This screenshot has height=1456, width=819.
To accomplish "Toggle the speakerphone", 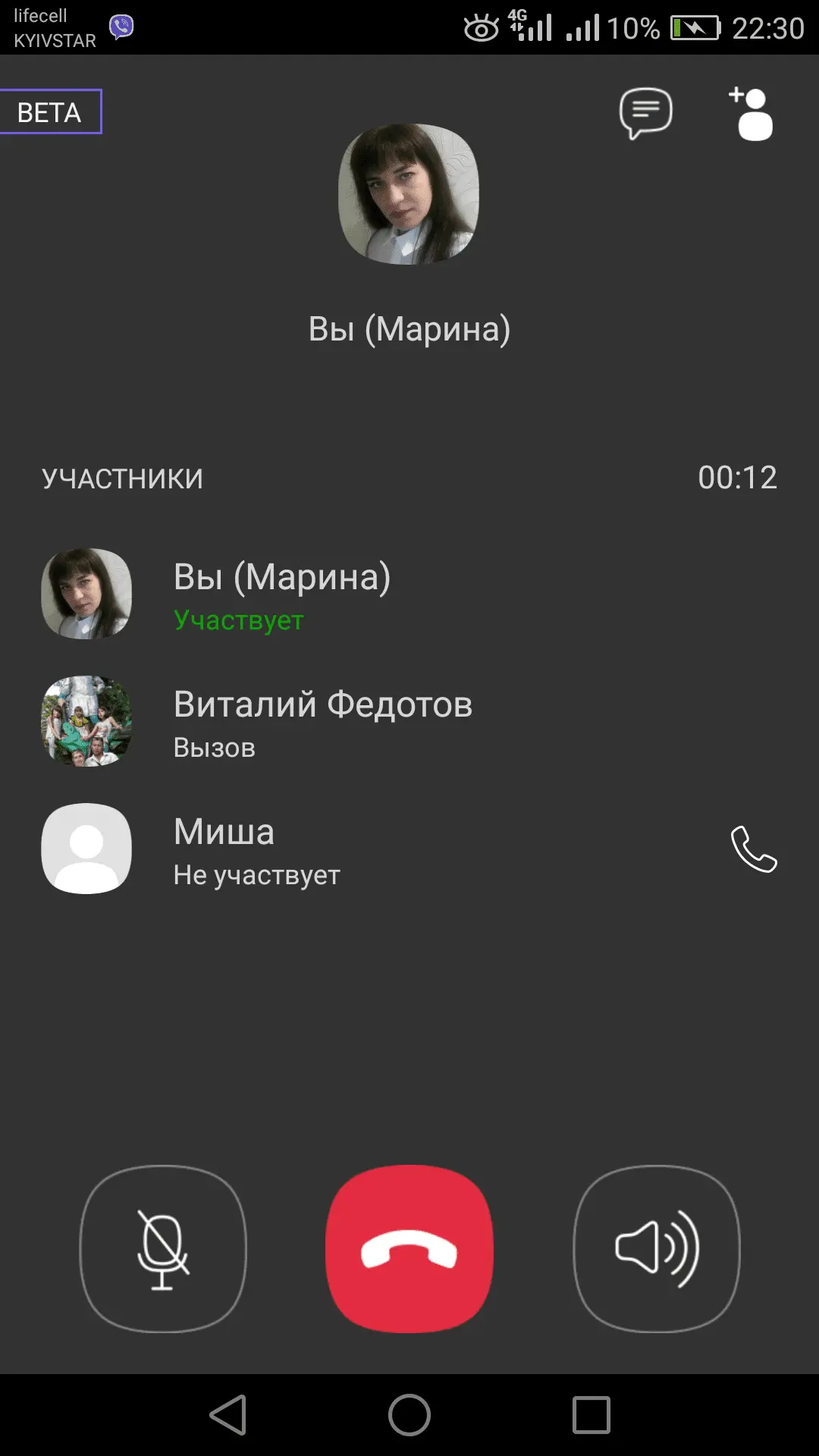I will tap(656, 1249).
